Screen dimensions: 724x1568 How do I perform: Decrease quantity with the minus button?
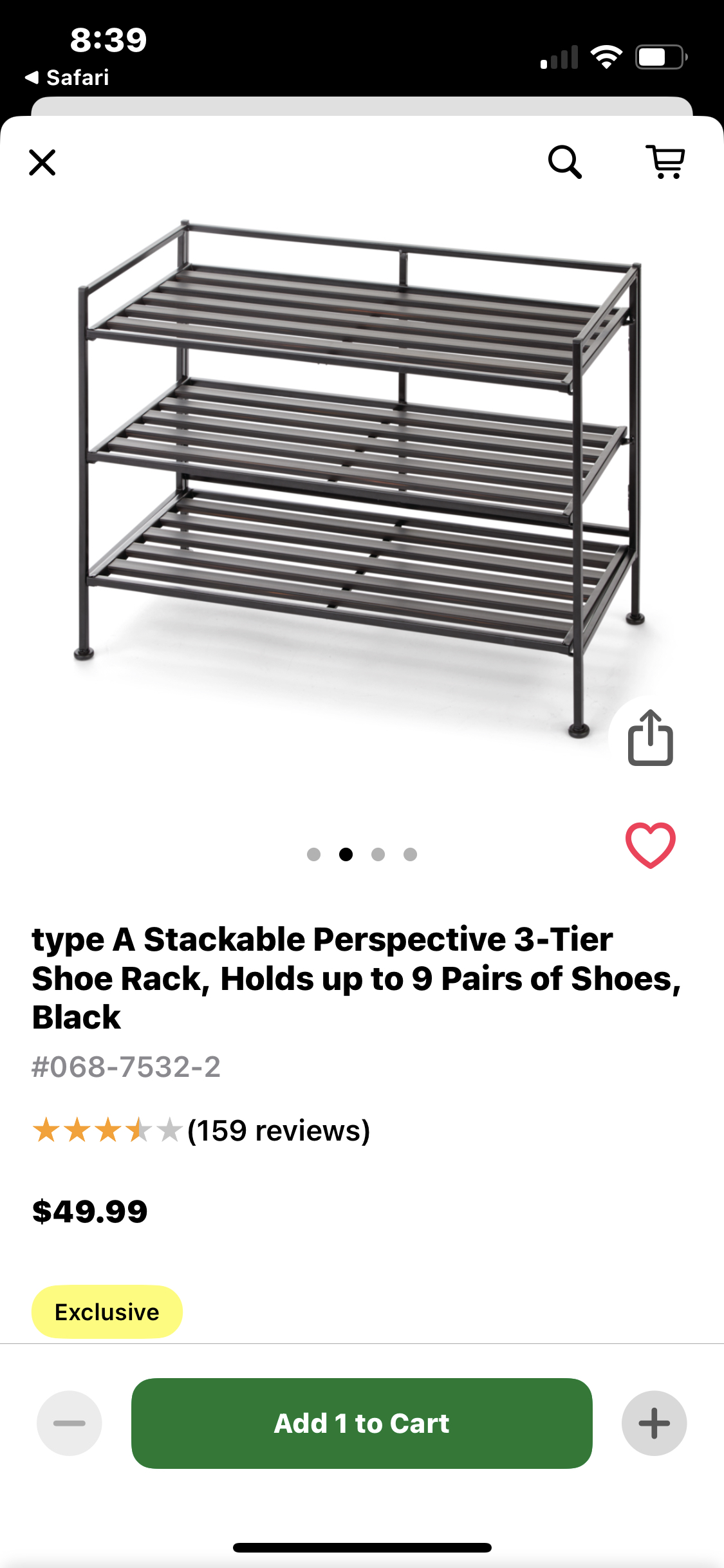(70, 1423)
